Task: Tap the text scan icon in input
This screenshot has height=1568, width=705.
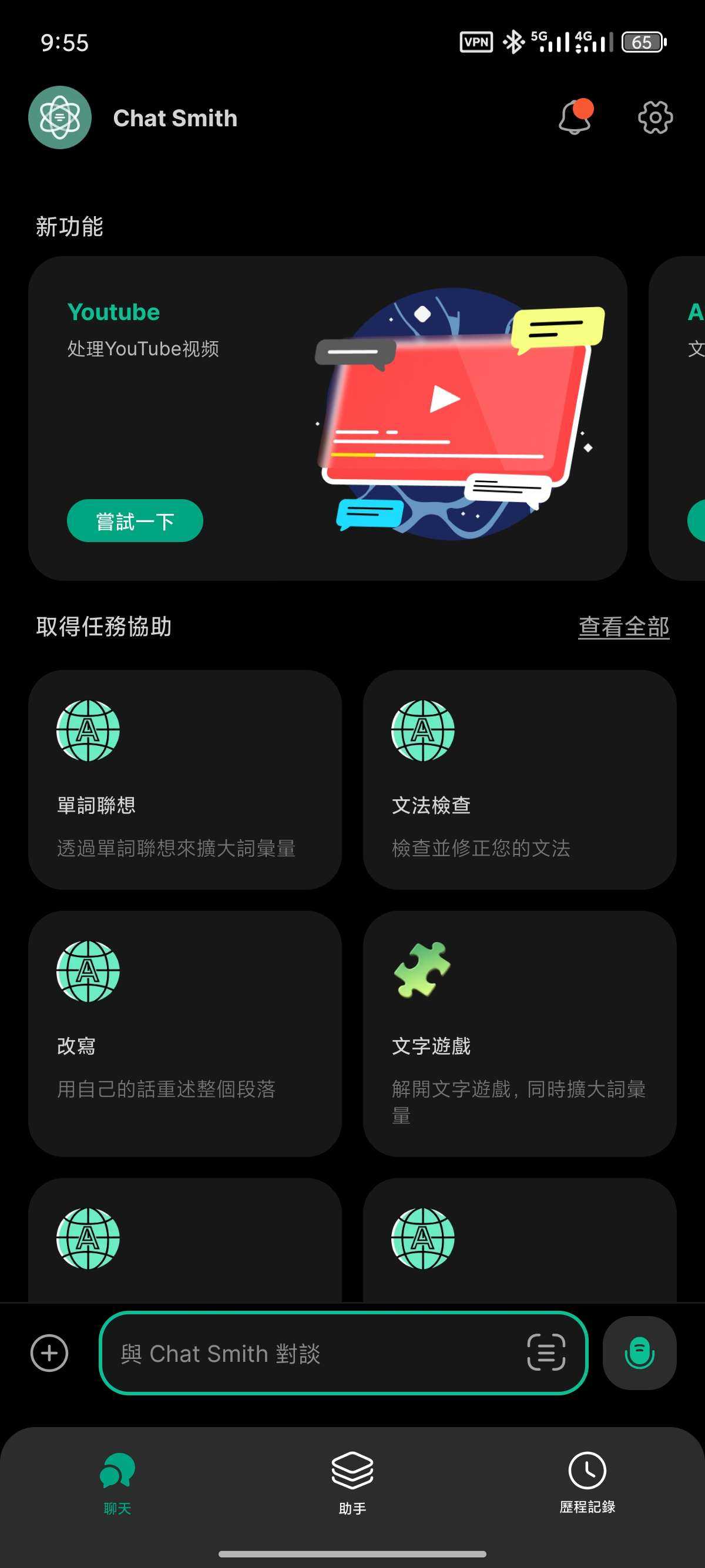Action: pos(546,1352)
